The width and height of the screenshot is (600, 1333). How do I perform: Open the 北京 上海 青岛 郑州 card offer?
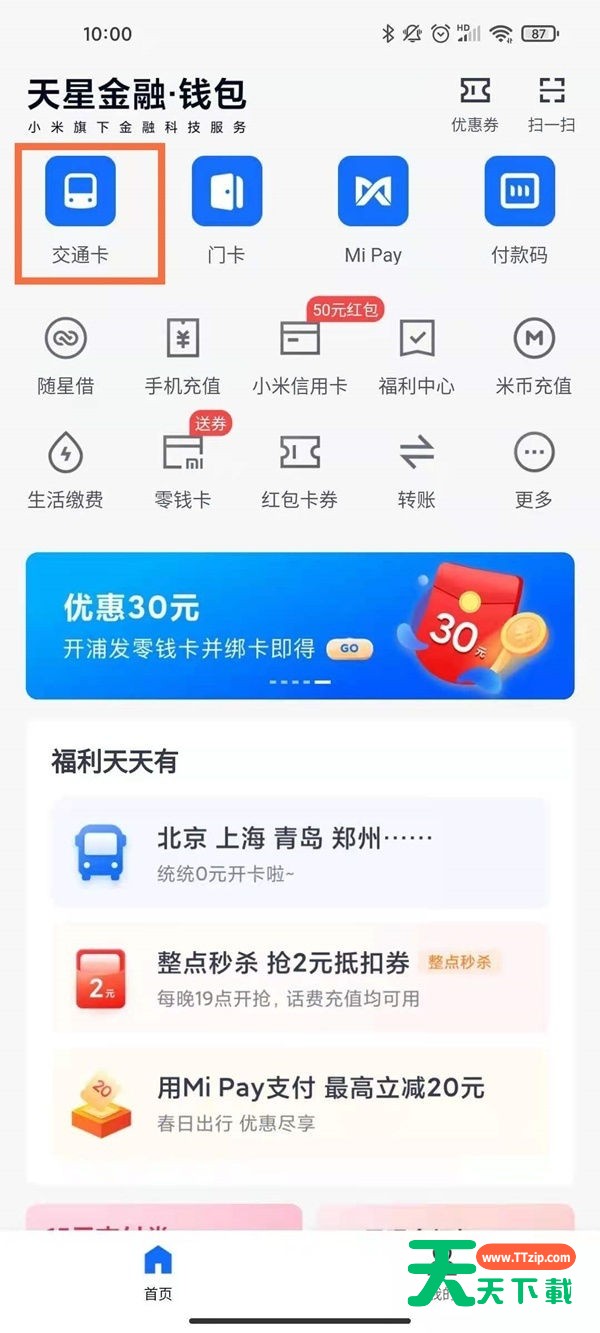click(x=300, y=852)
